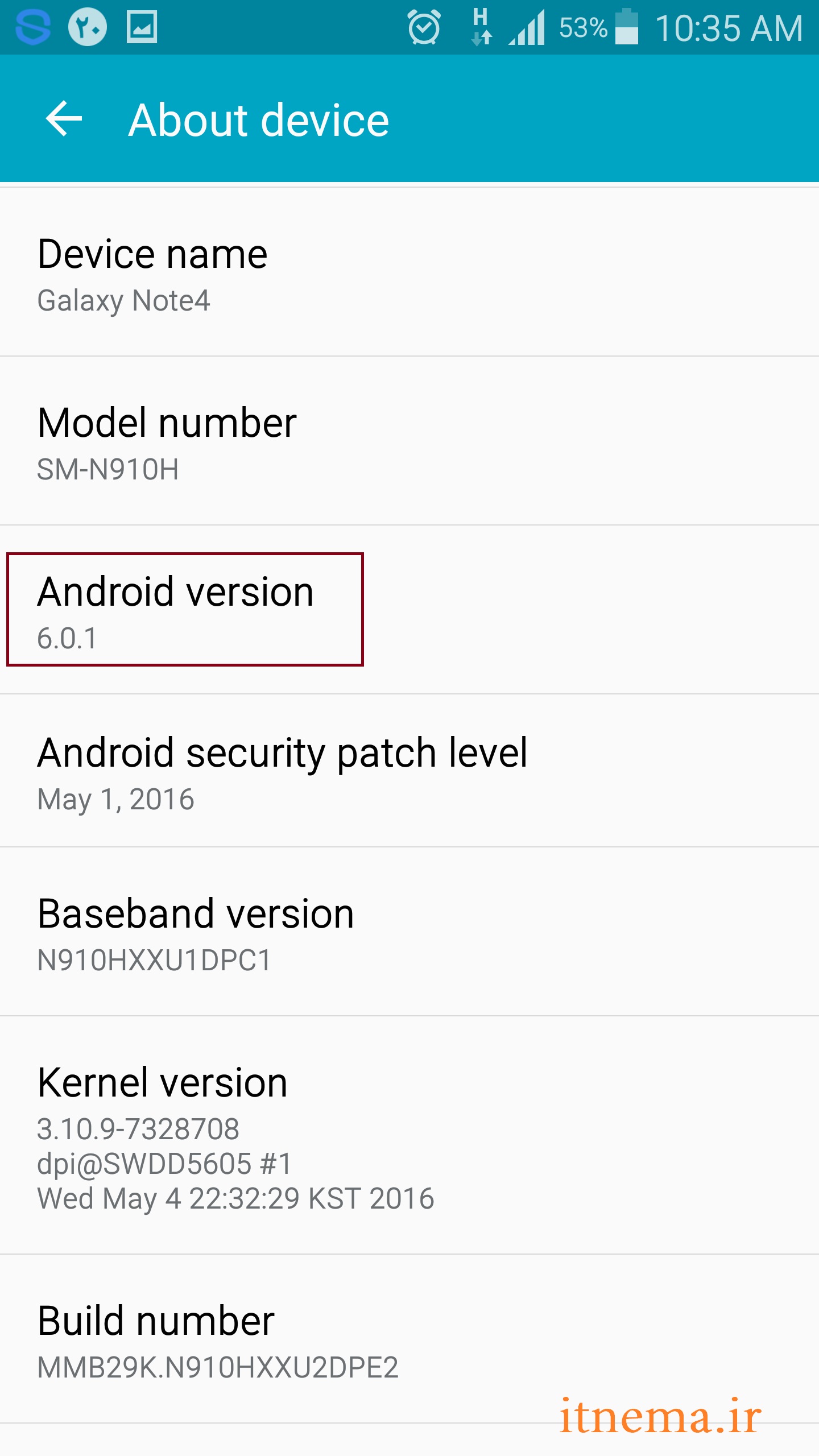Tap the Android version entry

click(409, 610)
